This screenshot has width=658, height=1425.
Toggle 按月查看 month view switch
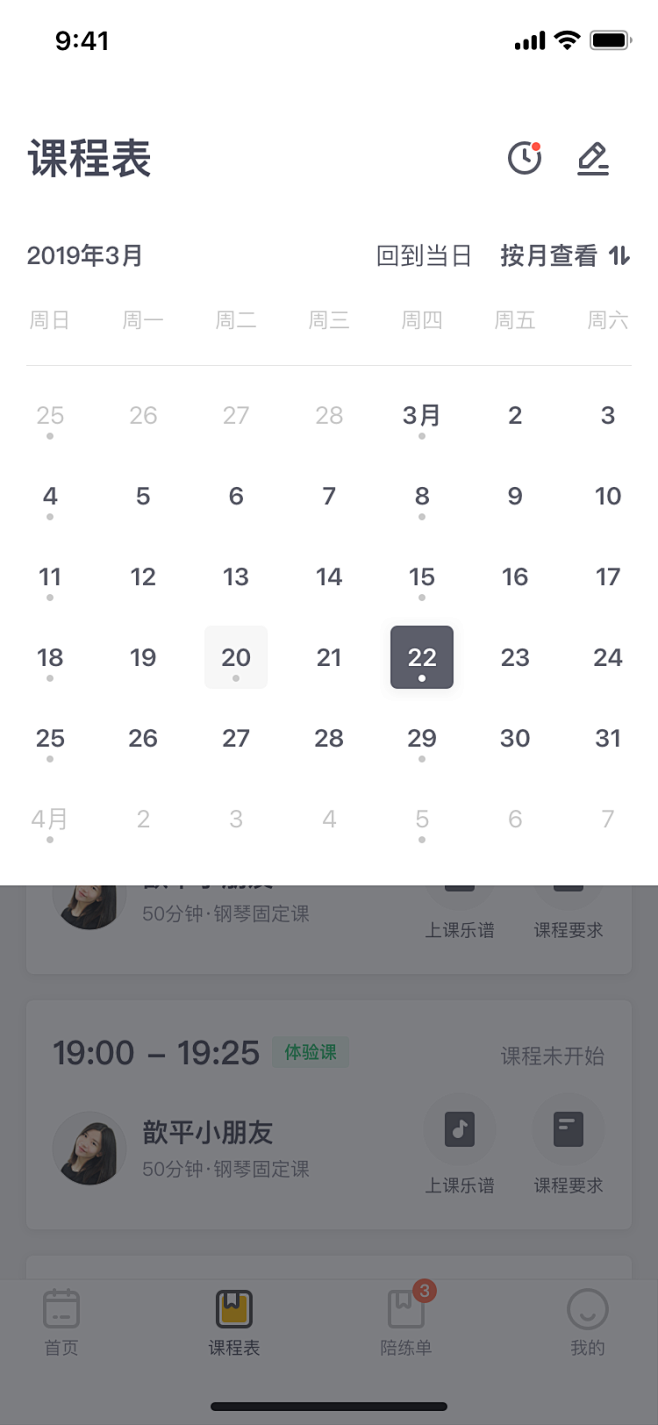pyautogui.click(x=565, y=256)
